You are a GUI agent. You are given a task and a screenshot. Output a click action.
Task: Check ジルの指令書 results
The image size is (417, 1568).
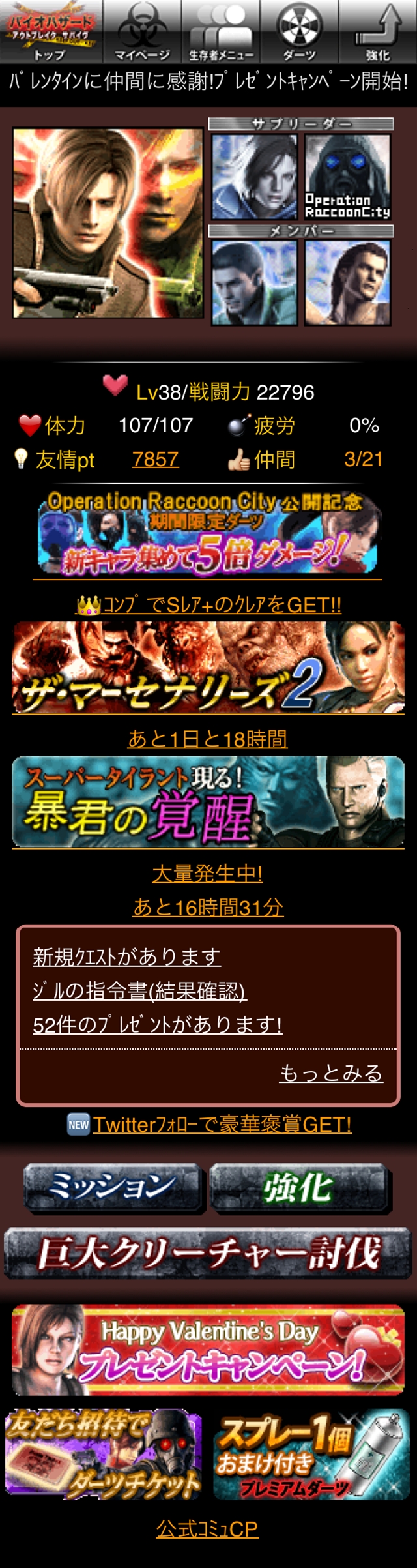point(139,990)
